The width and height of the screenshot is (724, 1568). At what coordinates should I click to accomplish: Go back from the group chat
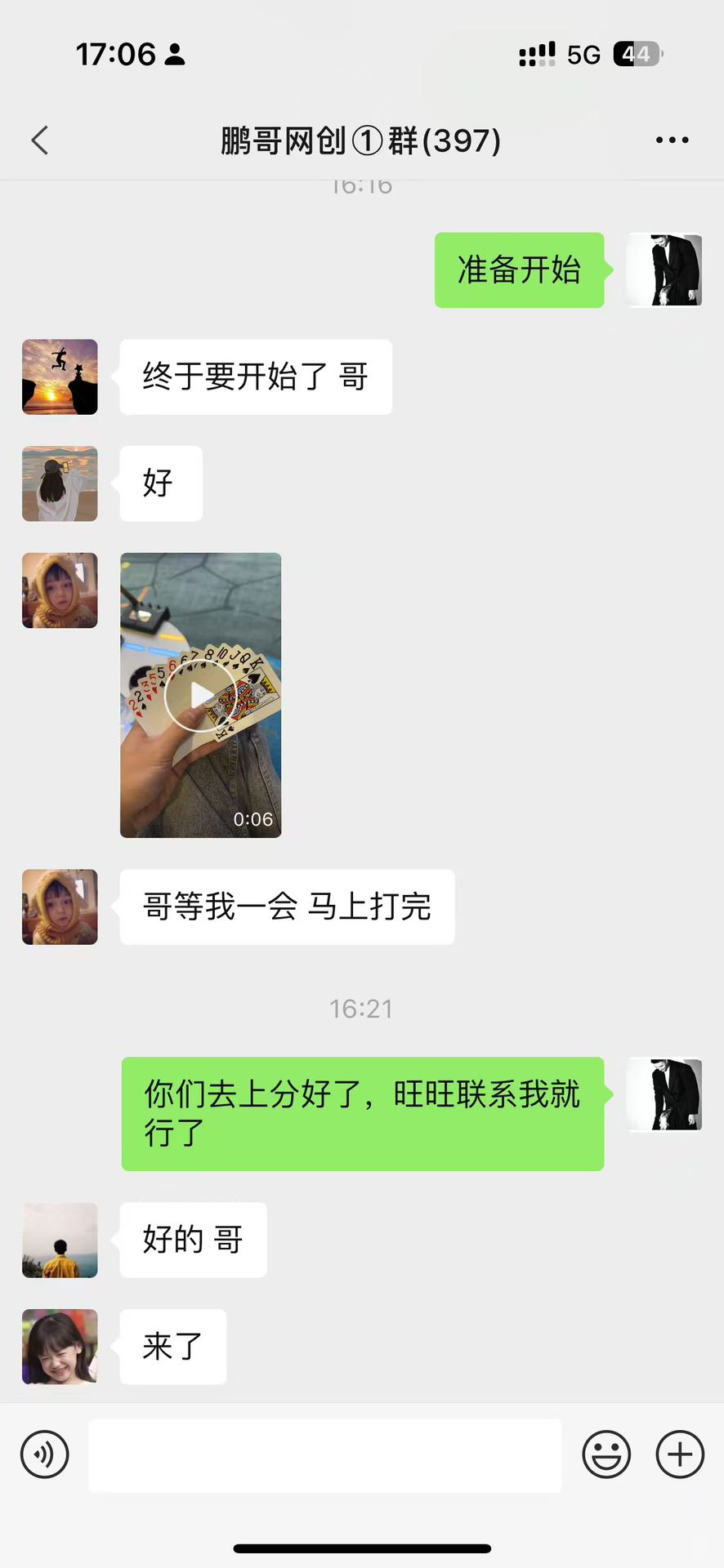40,140
